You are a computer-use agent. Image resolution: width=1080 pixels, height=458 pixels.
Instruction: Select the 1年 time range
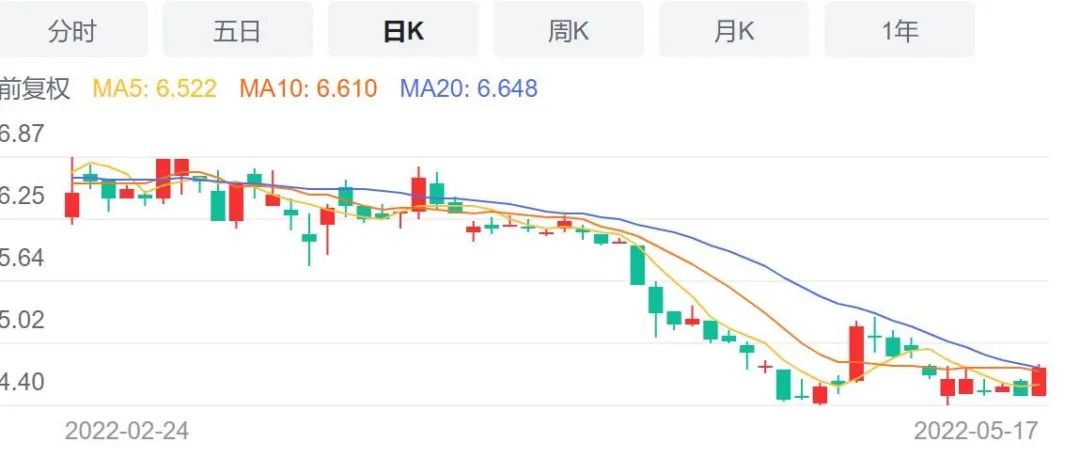tap(899, 30)
